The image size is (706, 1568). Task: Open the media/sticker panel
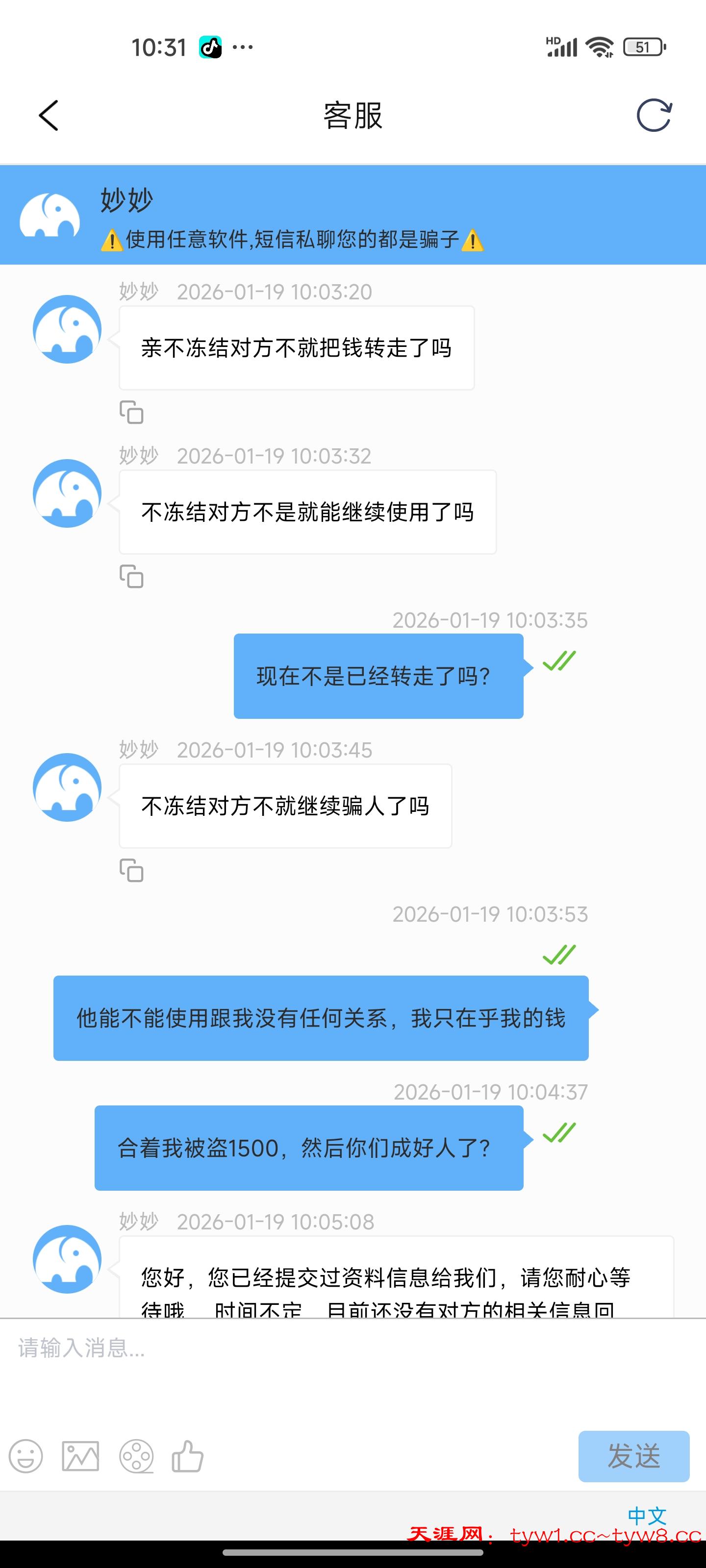[x=136, y=1457]
